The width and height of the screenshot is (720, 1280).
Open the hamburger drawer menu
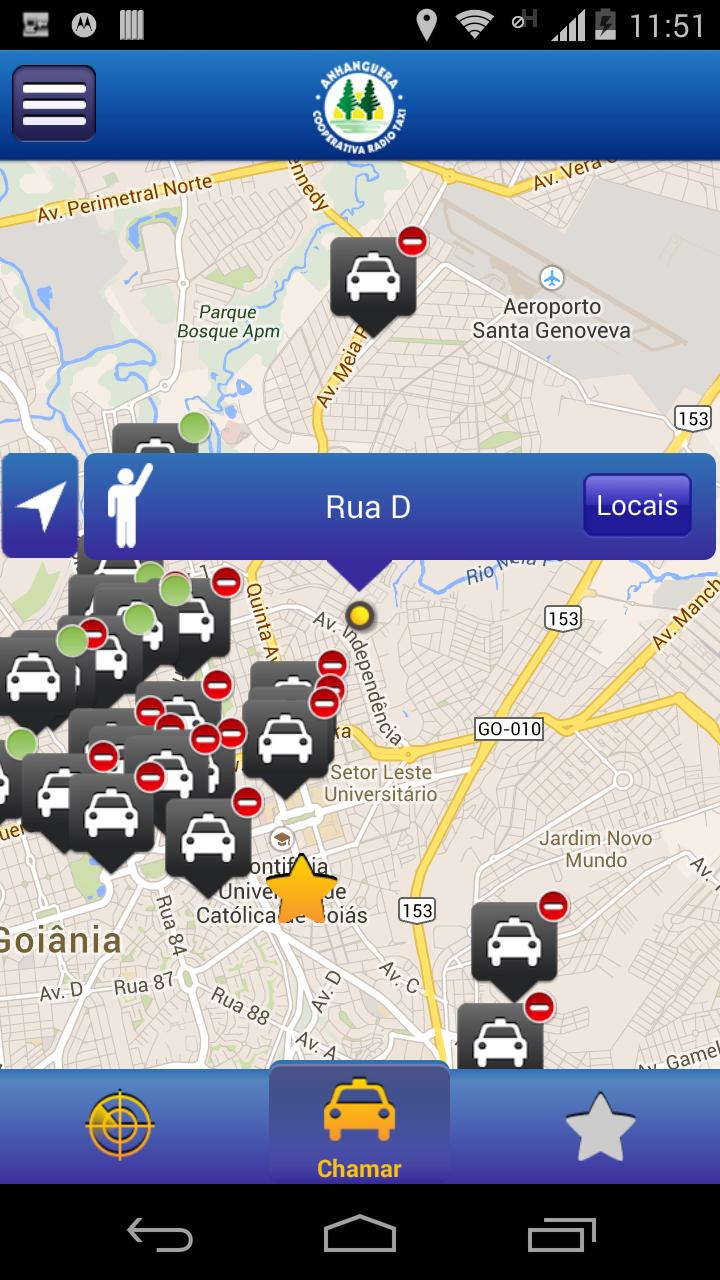click(x=54, y=103)
